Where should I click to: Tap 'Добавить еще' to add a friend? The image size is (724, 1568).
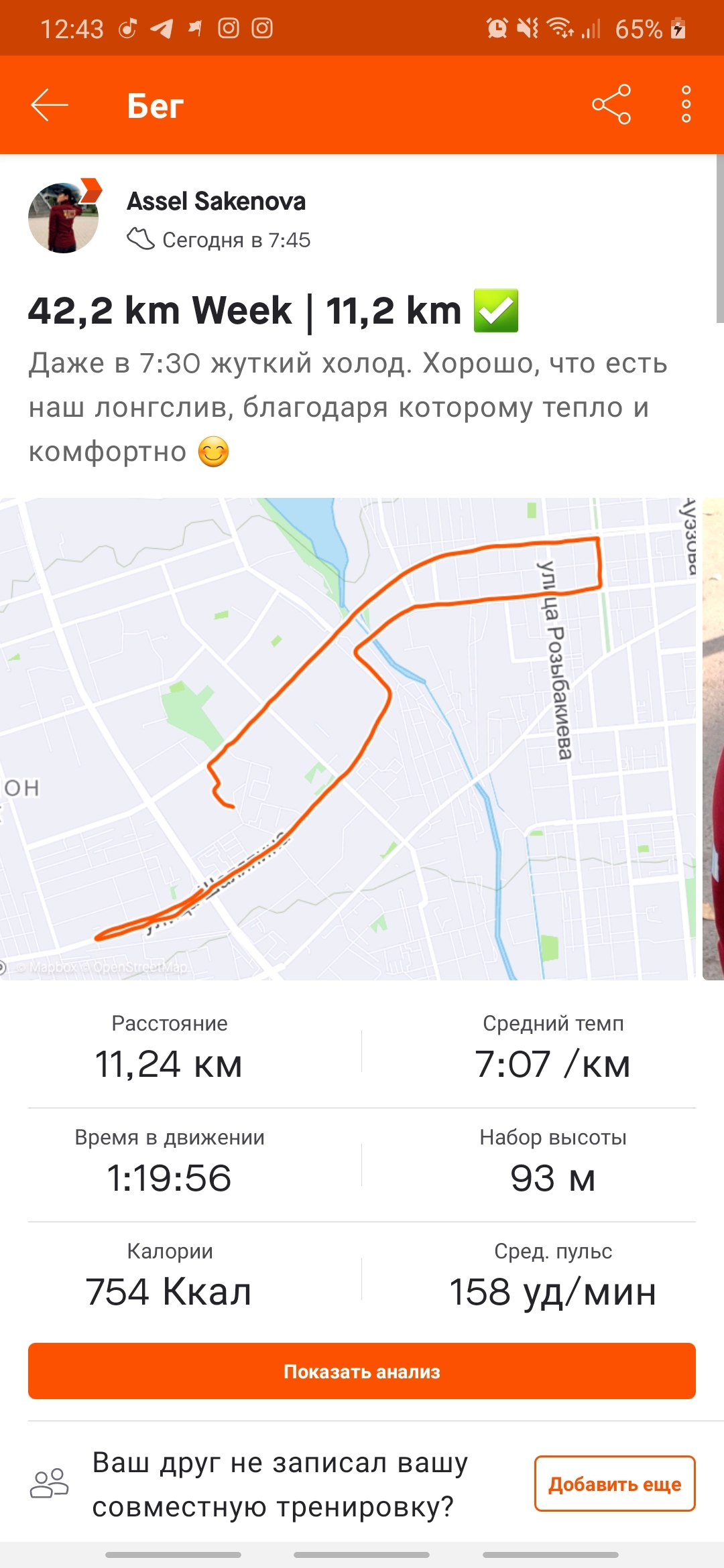(x=614, y=1484)
